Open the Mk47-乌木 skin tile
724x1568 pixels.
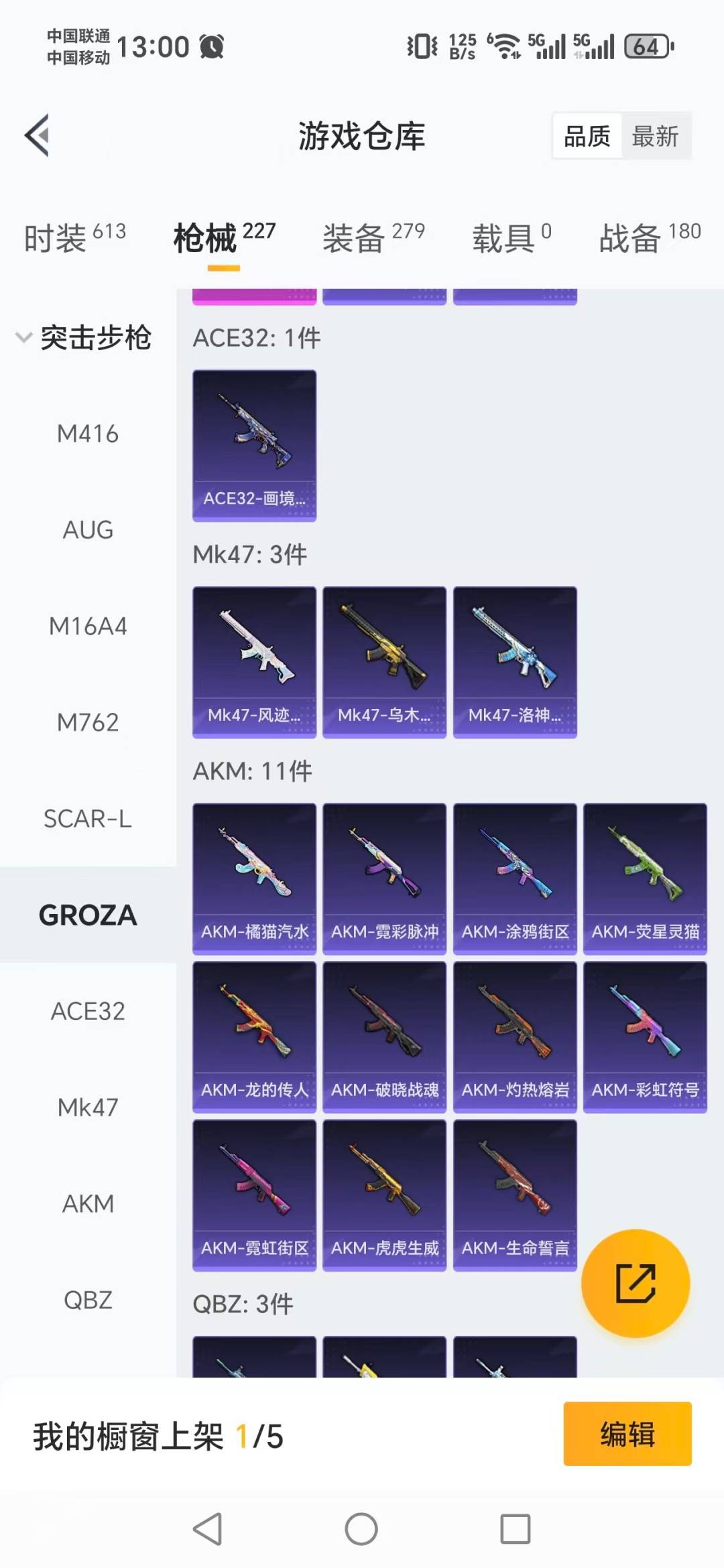point(384,662)
